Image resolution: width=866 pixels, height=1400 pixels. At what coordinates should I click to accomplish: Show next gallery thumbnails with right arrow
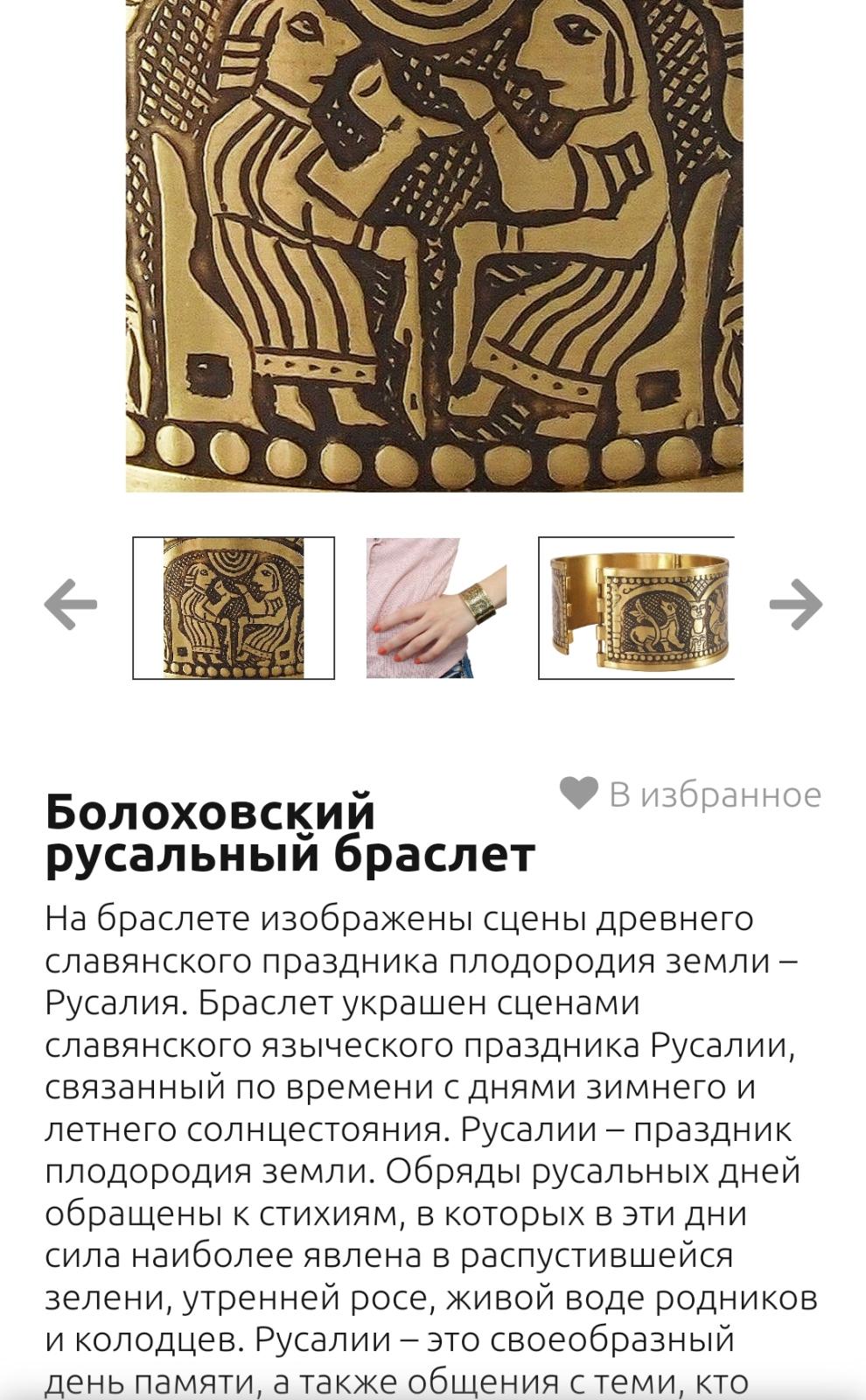(796, 605)
